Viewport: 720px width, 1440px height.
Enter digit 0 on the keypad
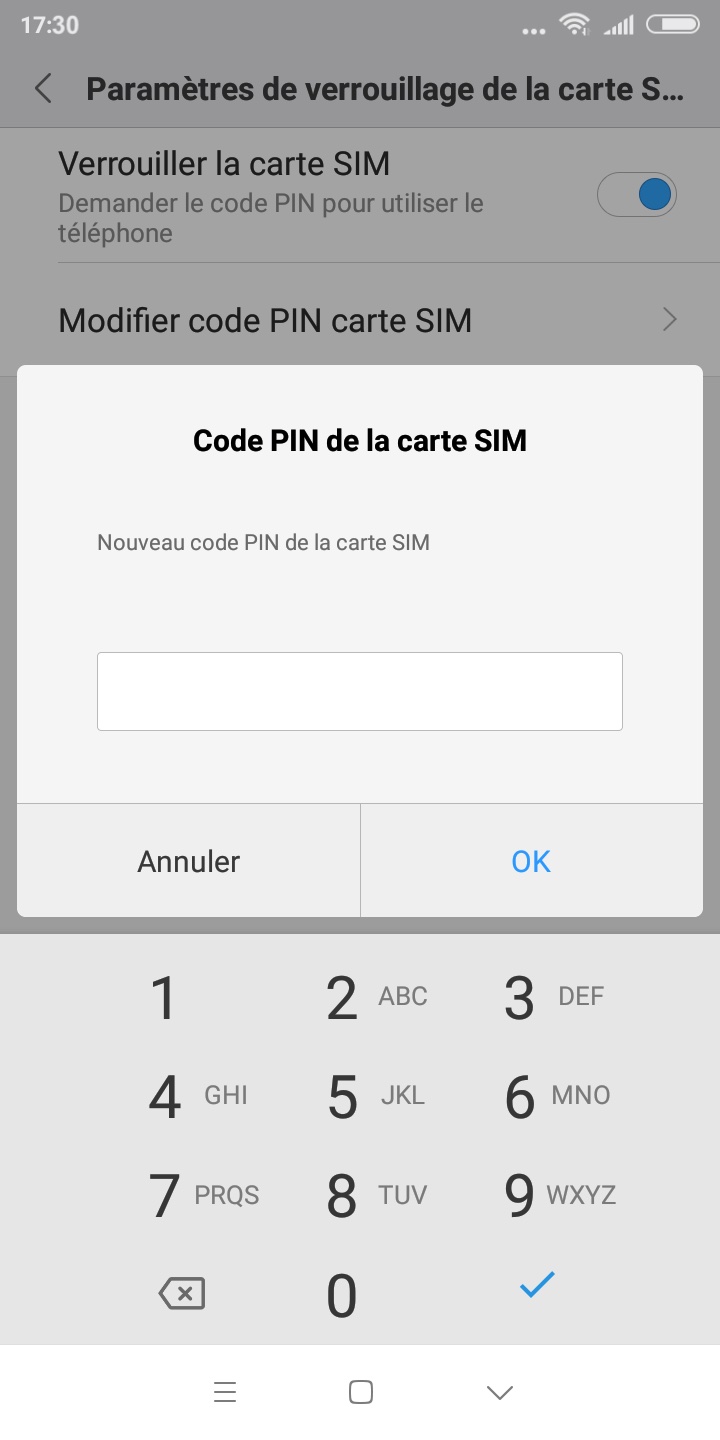pos(342,1295)
